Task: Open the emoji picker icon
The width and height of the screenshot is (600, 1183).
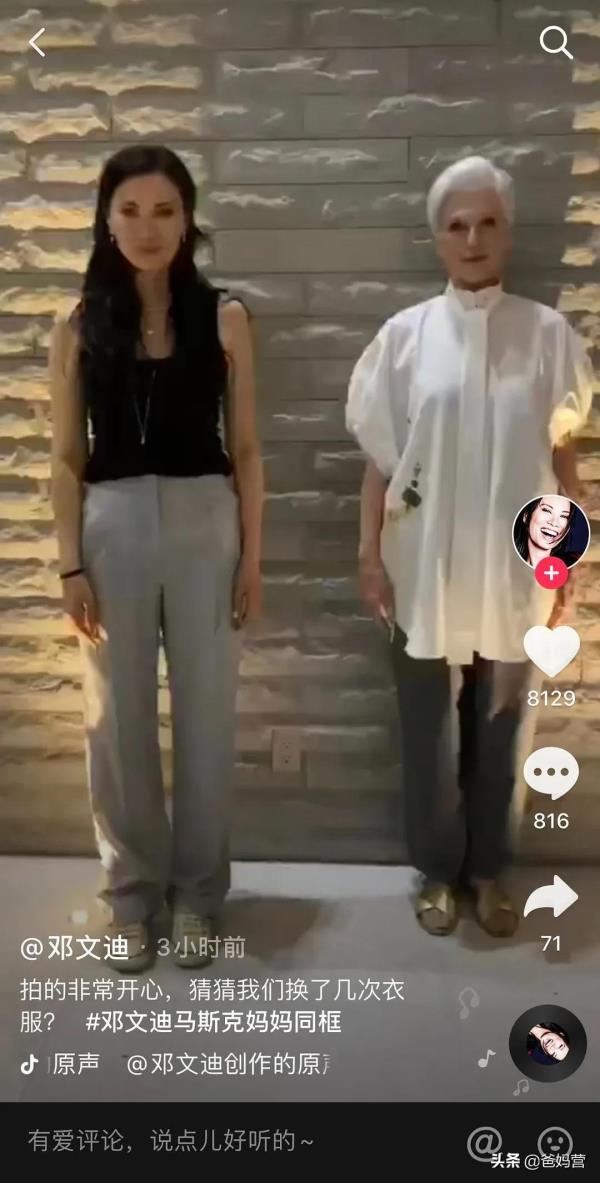Action: point(553,1140)
